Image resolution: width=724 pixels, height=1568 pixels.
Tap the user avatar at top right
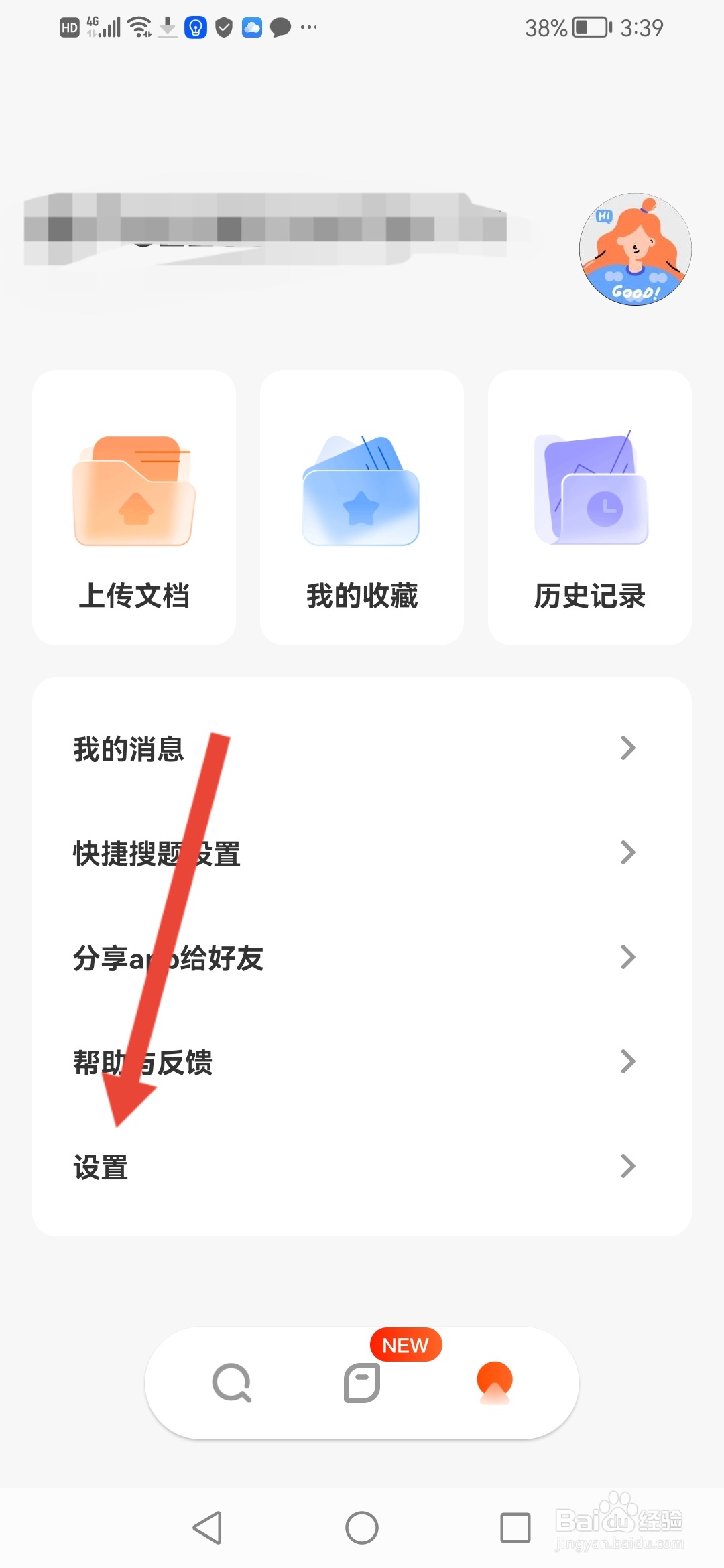click(635, 249)
